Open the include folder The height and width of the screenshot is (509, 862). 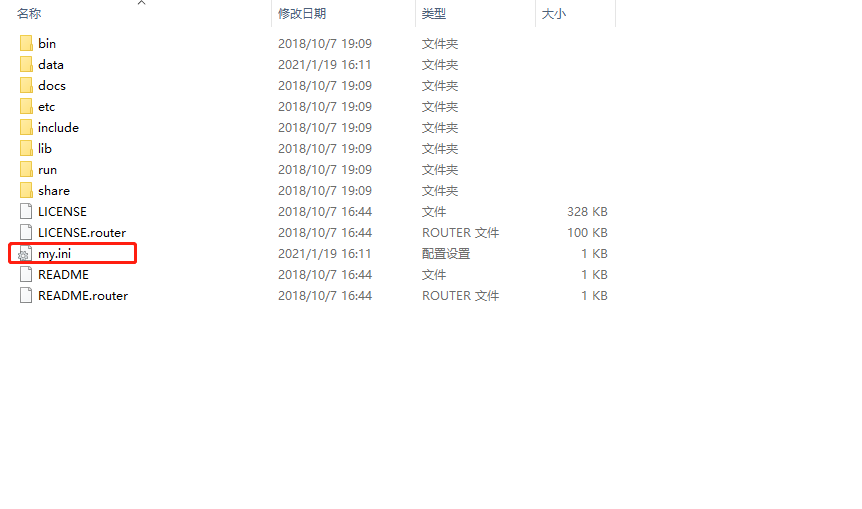(58, 128)
